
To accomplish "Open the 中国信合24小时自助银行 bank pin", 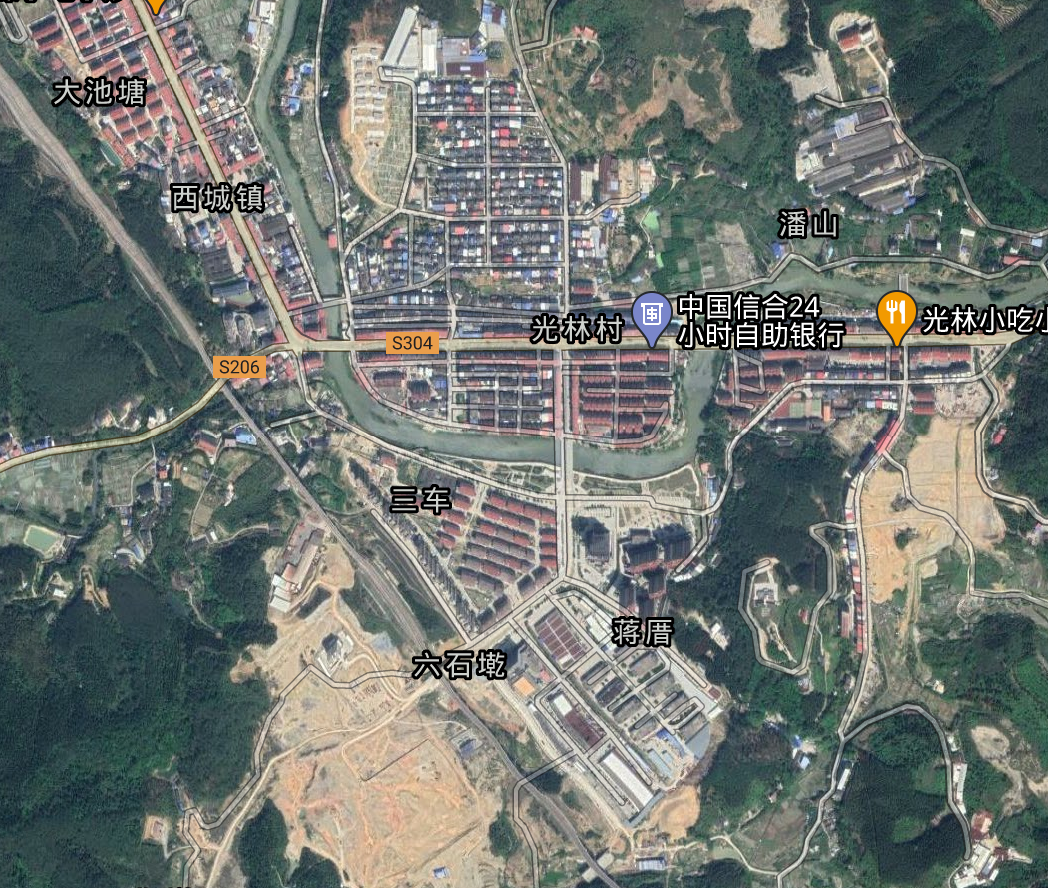I will [652, 316].
